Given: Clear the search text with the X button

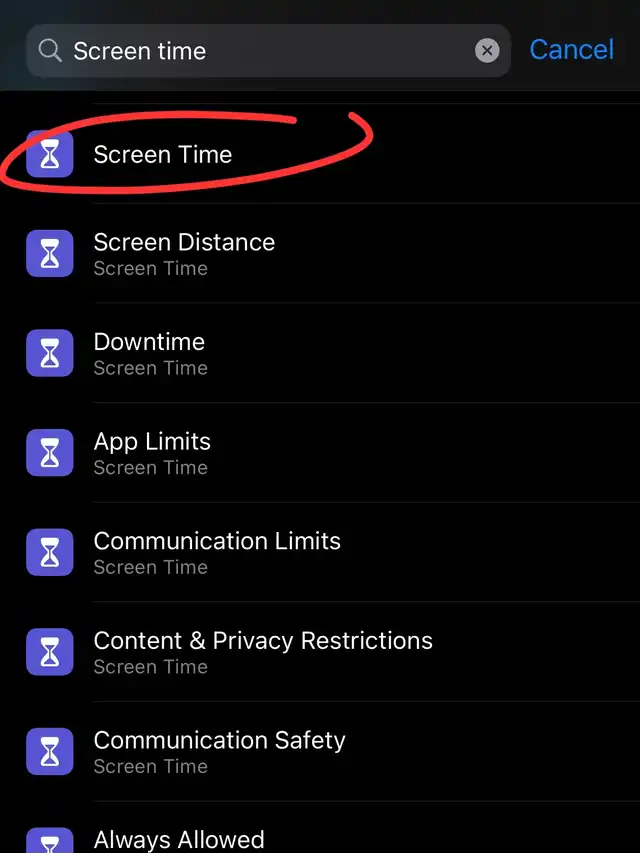Looking at the screenshot, I should tap(487, 51).
